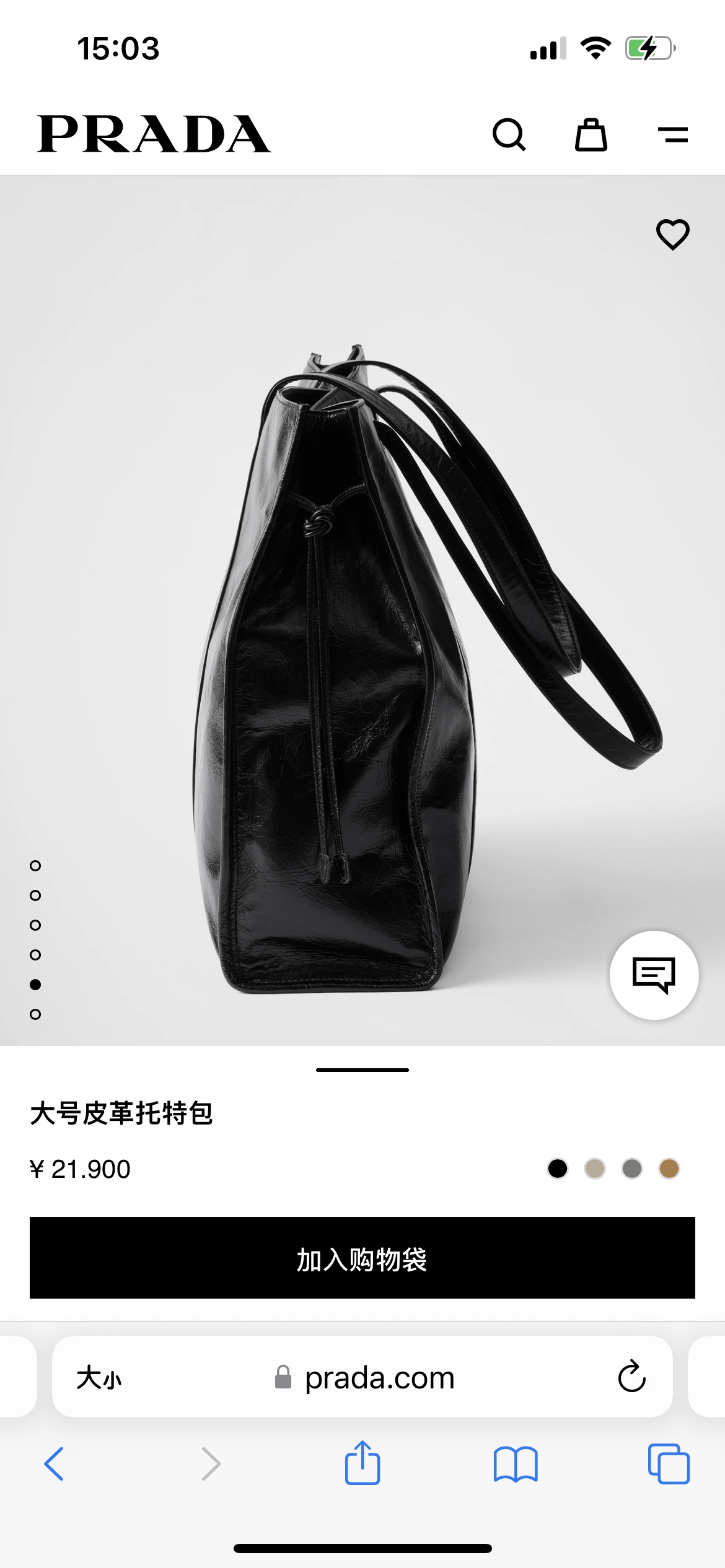Jump to the last product image dot
The height and width of the screenshot is (1568, 725).
pyautogui.click(x=35, y=1014)
